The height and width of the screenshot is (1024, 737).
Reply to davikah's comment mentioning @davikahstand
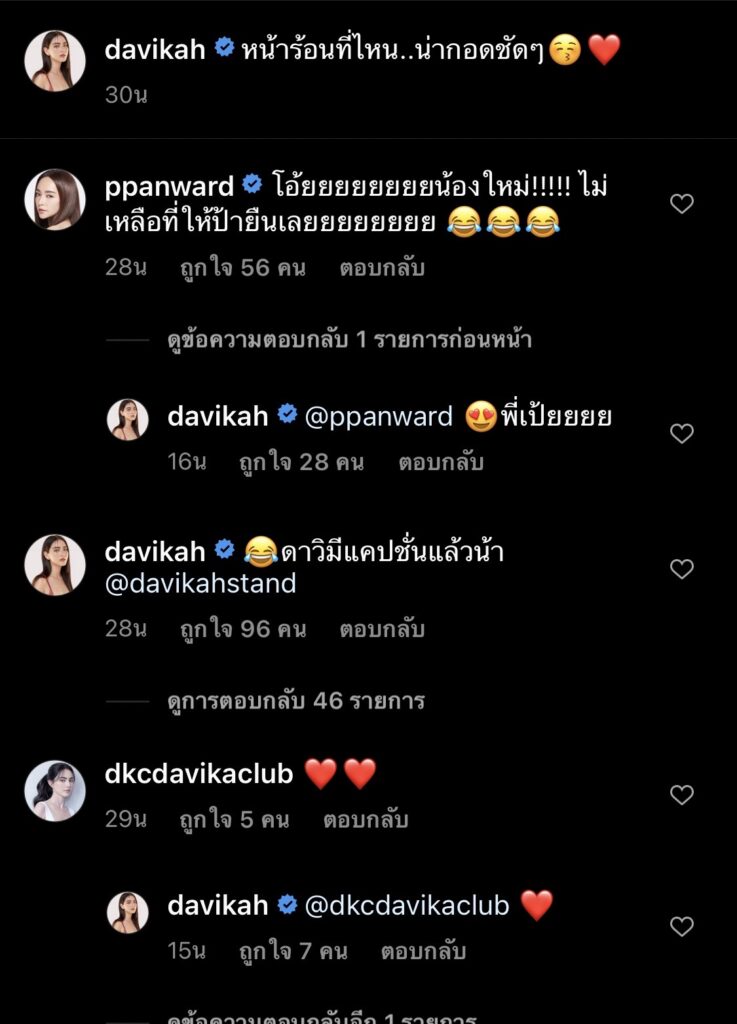[381, 630]
